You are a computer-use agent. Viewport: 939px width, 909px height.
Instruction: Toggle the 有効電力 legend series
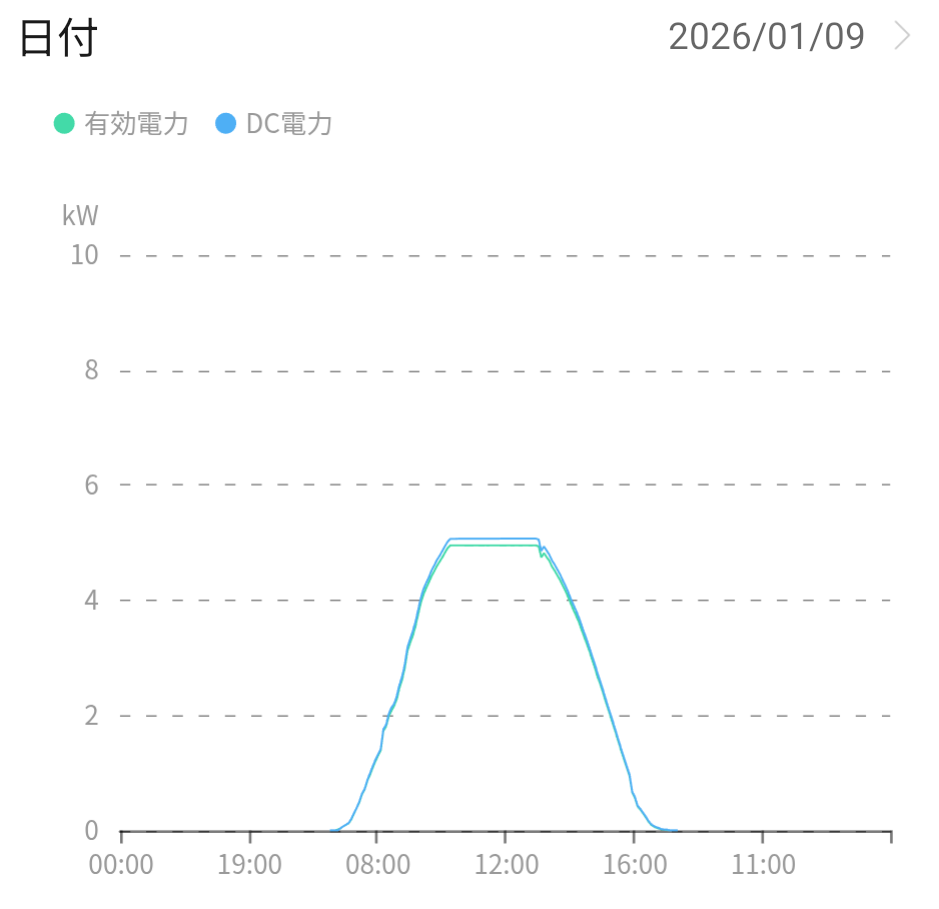[x=122, y=125]
